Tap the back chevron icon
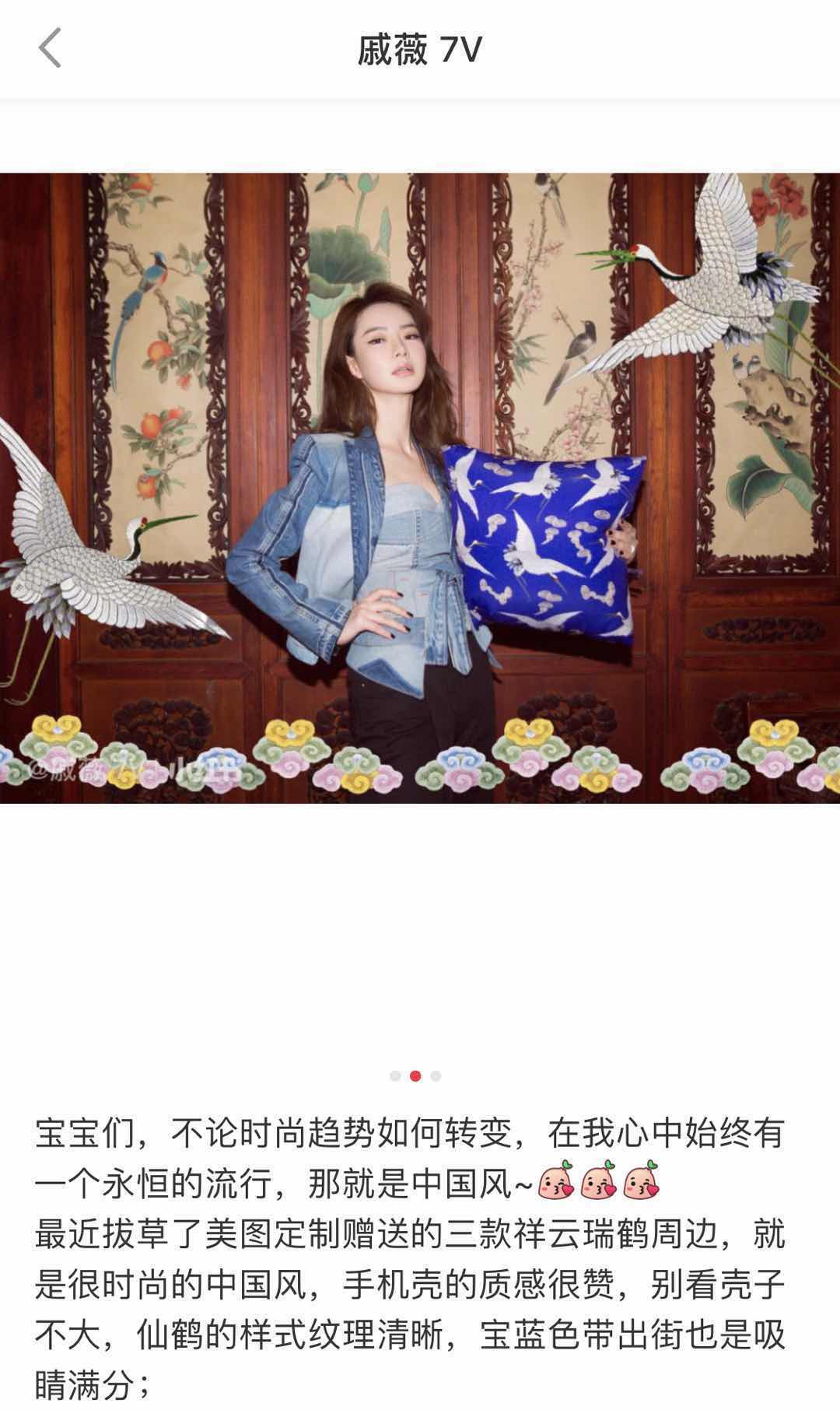This screenshot has height=1410, width=840. (x=47, y=48)
